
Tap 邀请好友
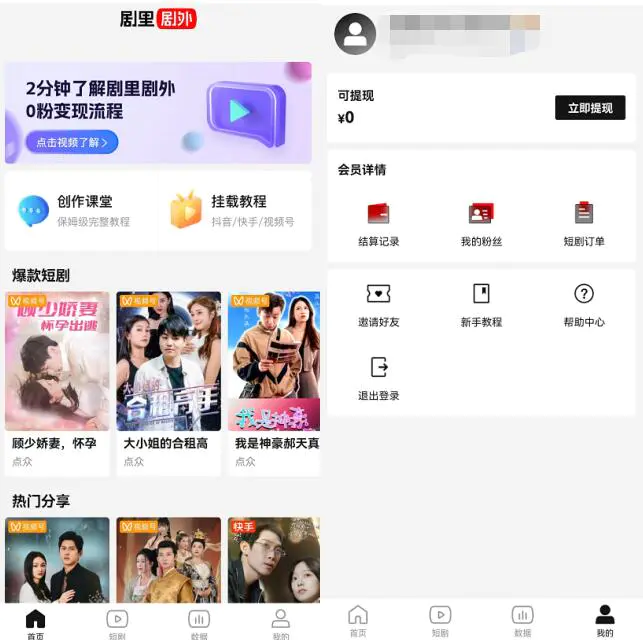point(378,303)
